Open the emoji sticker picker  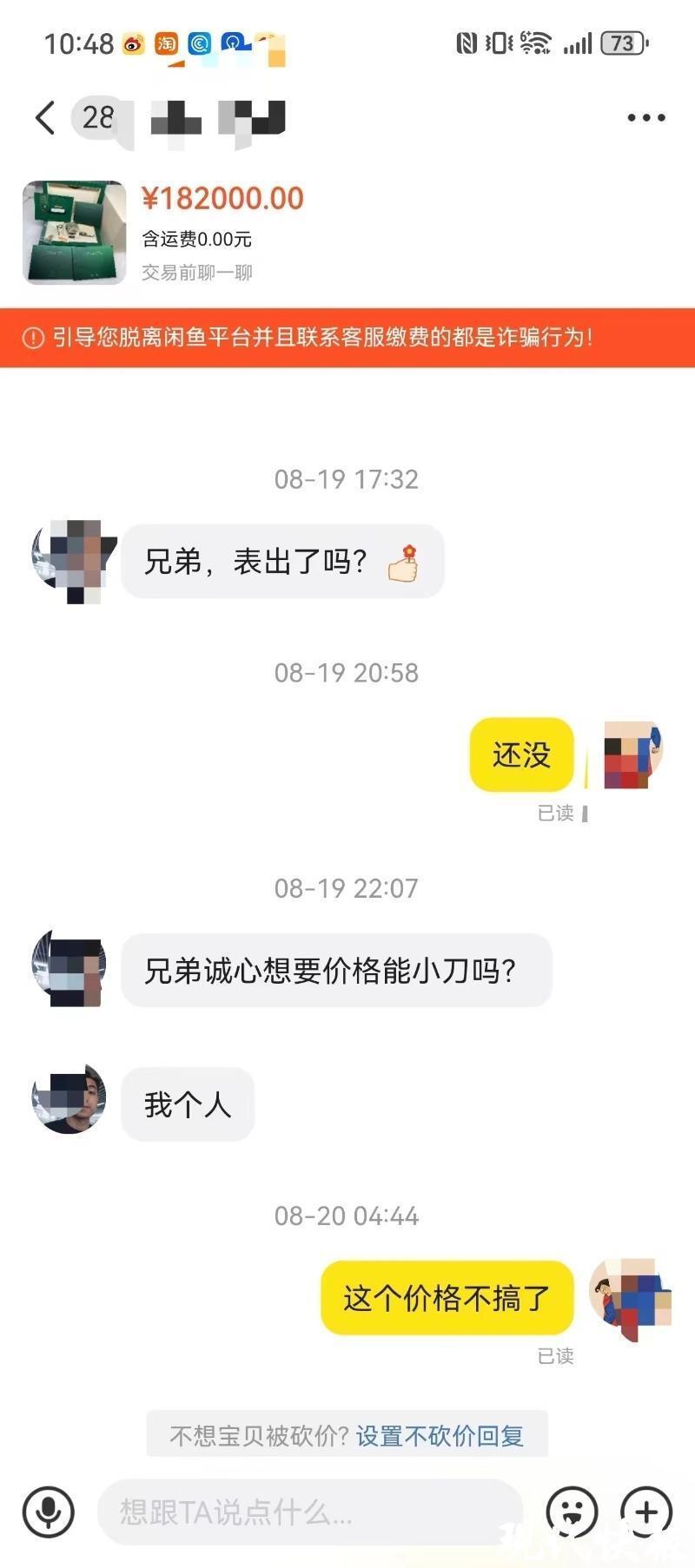[572, 1512]
